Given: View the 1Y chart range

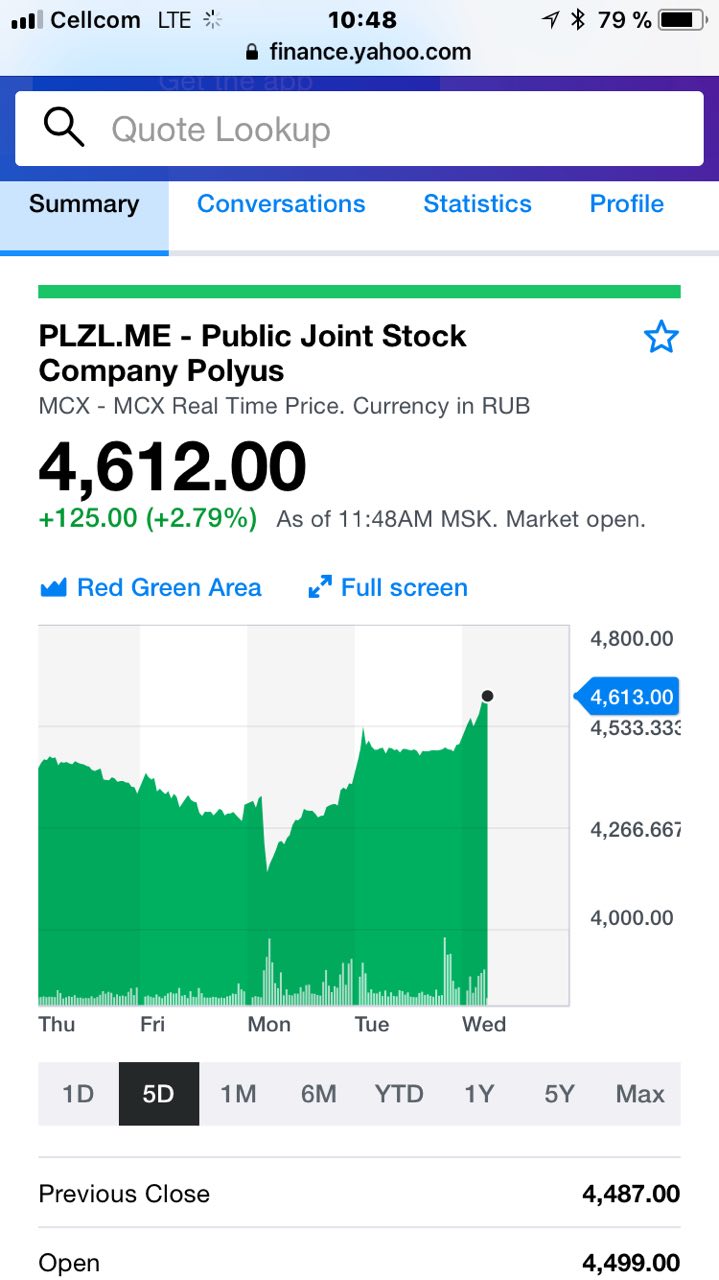Looking at the screenshot, I should click(480, 1094).
